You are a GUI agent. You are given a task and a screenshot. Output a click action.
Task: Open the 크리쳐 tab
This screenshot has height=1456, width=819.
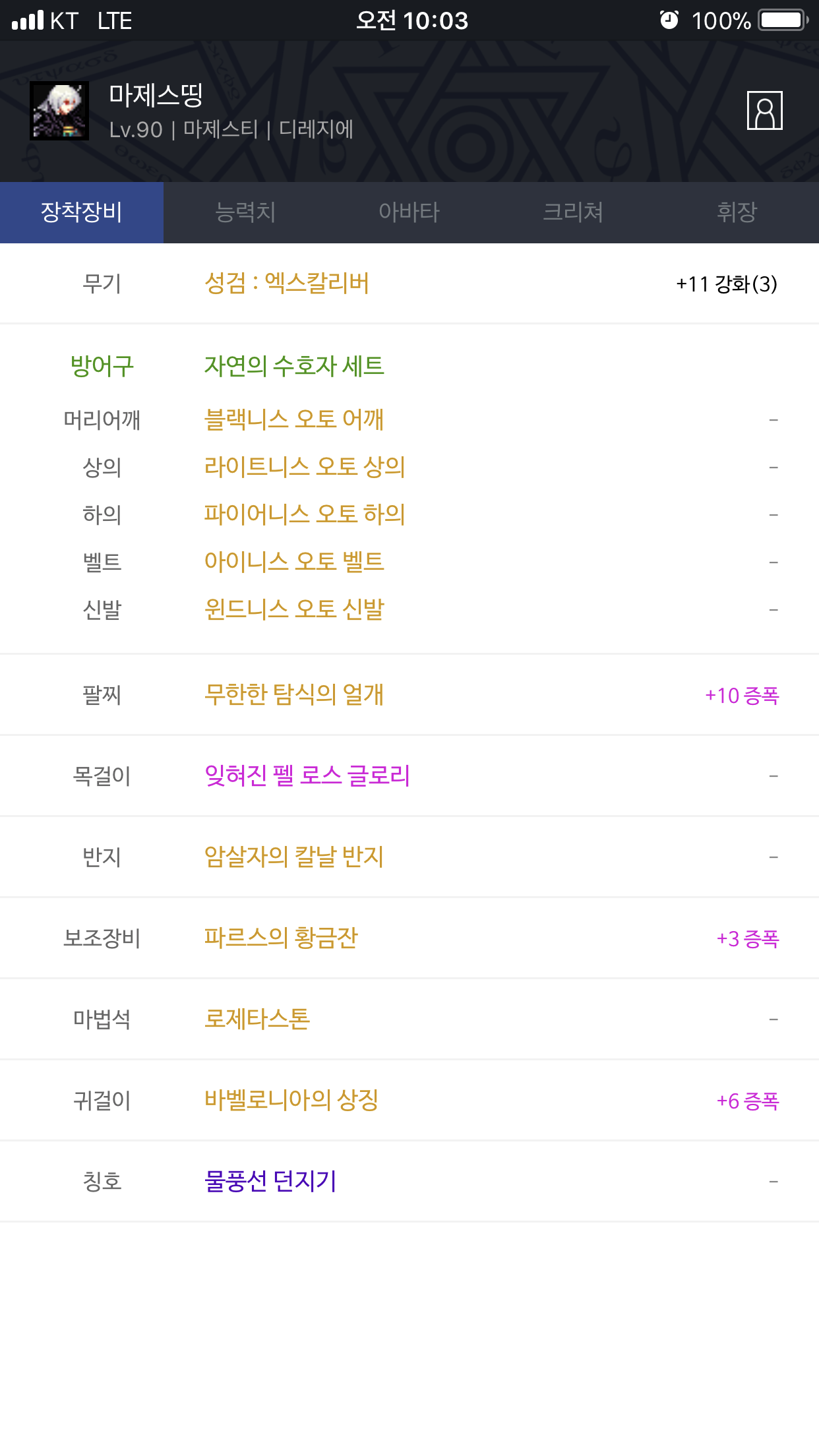coord(573,212)
